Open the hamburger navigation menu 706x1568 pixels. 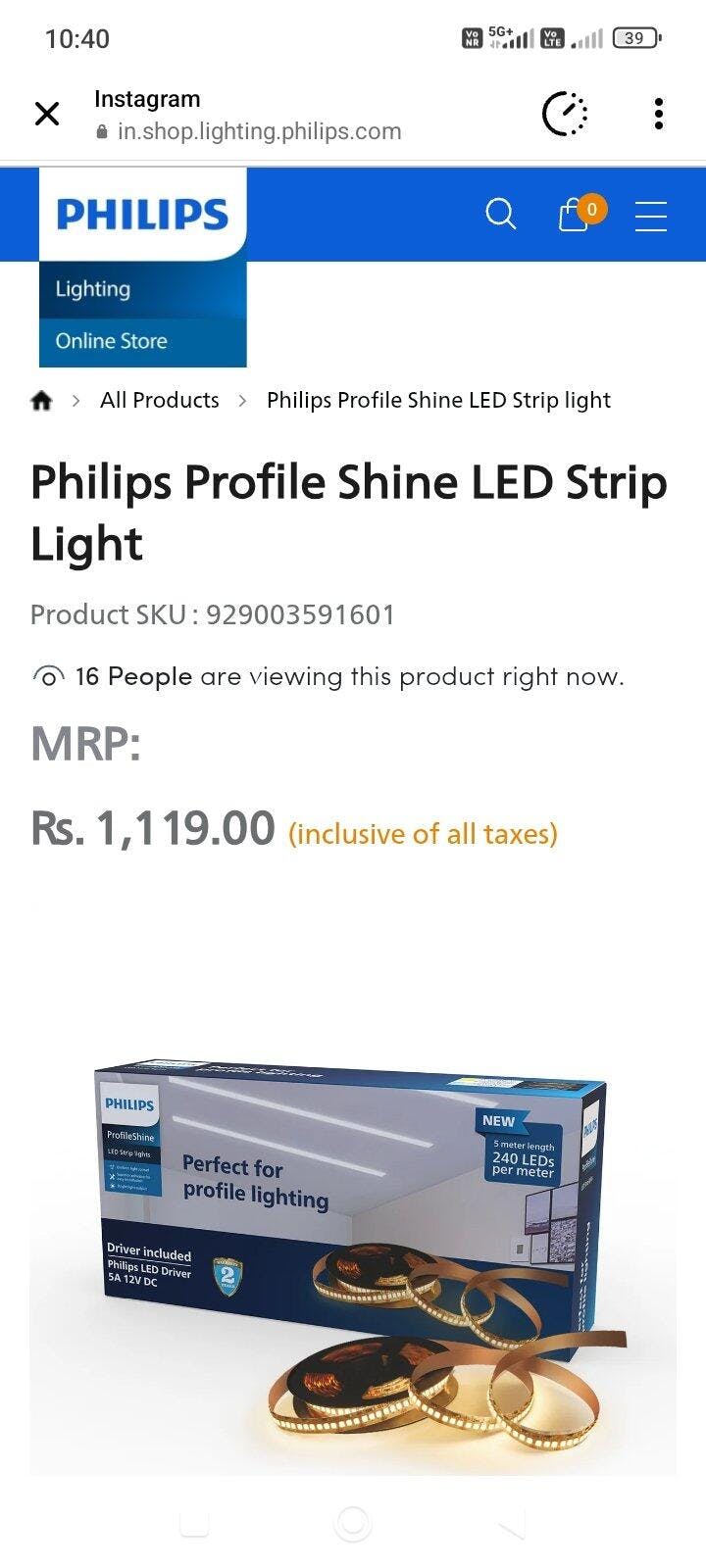pos(650,217)
